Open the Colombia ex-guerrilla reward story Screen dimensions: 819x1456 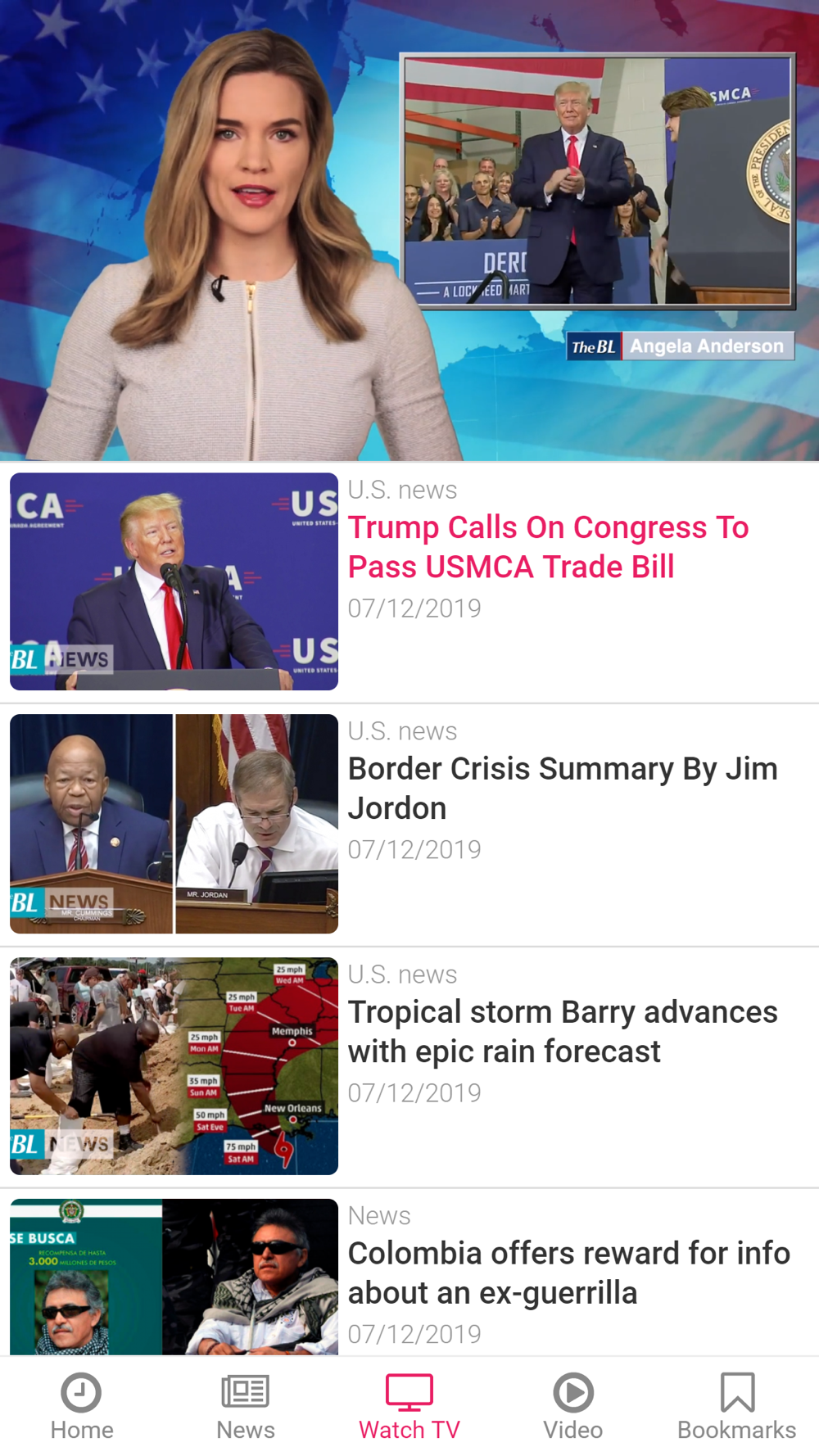click(x=568, y=1273)
